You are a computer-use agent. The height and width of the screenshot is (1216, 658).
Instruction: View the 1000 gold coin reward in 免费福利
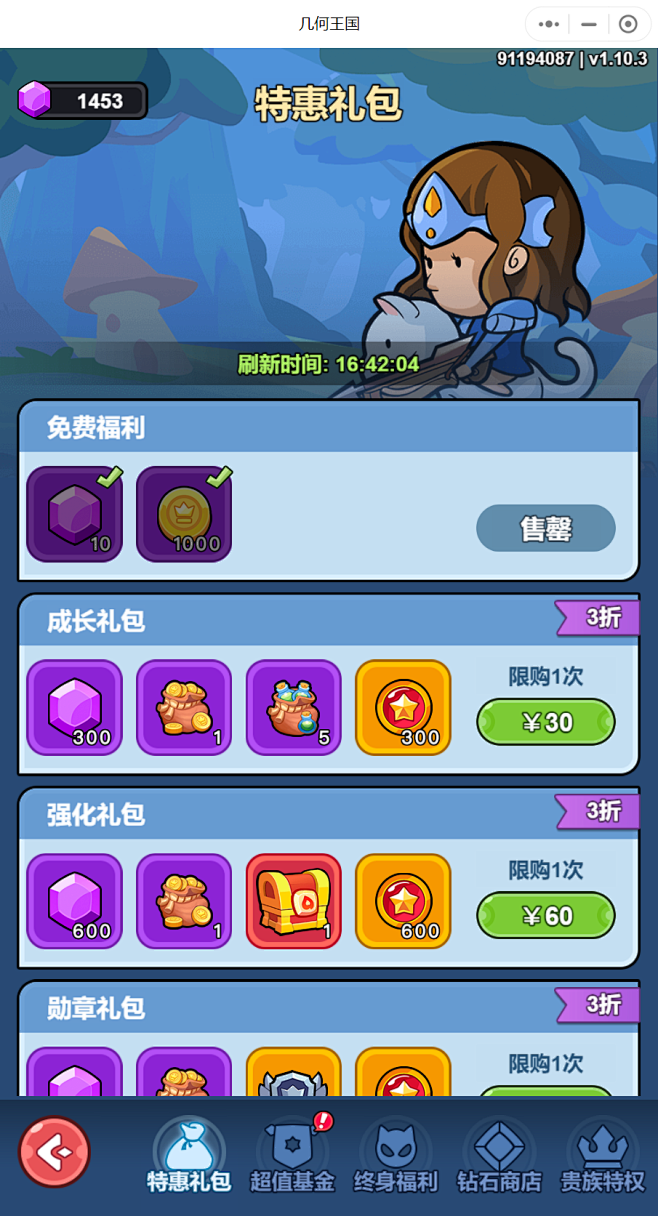[x=184, y=514]
